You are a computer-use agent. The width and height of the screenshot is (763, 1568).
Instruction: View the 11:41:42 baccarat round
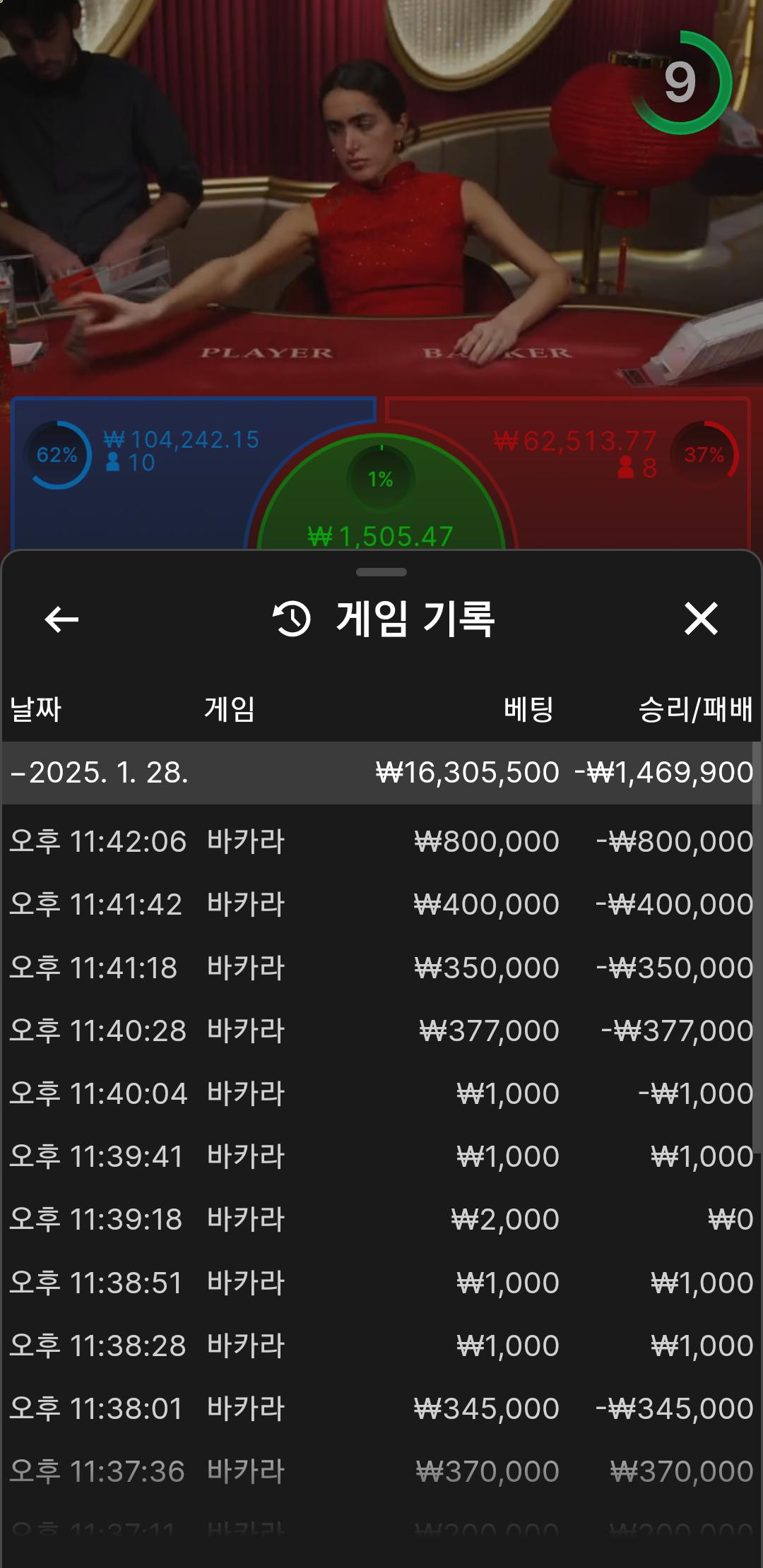381,904
